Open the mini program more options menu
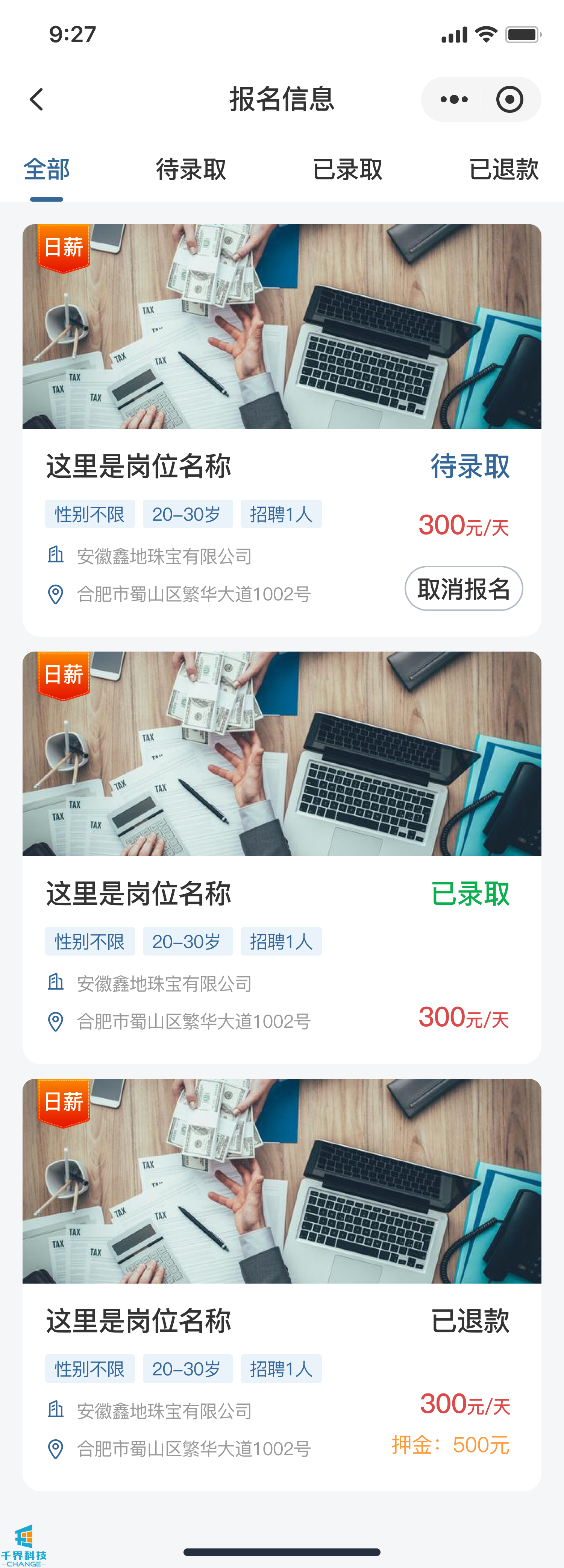 pos(454,99)
